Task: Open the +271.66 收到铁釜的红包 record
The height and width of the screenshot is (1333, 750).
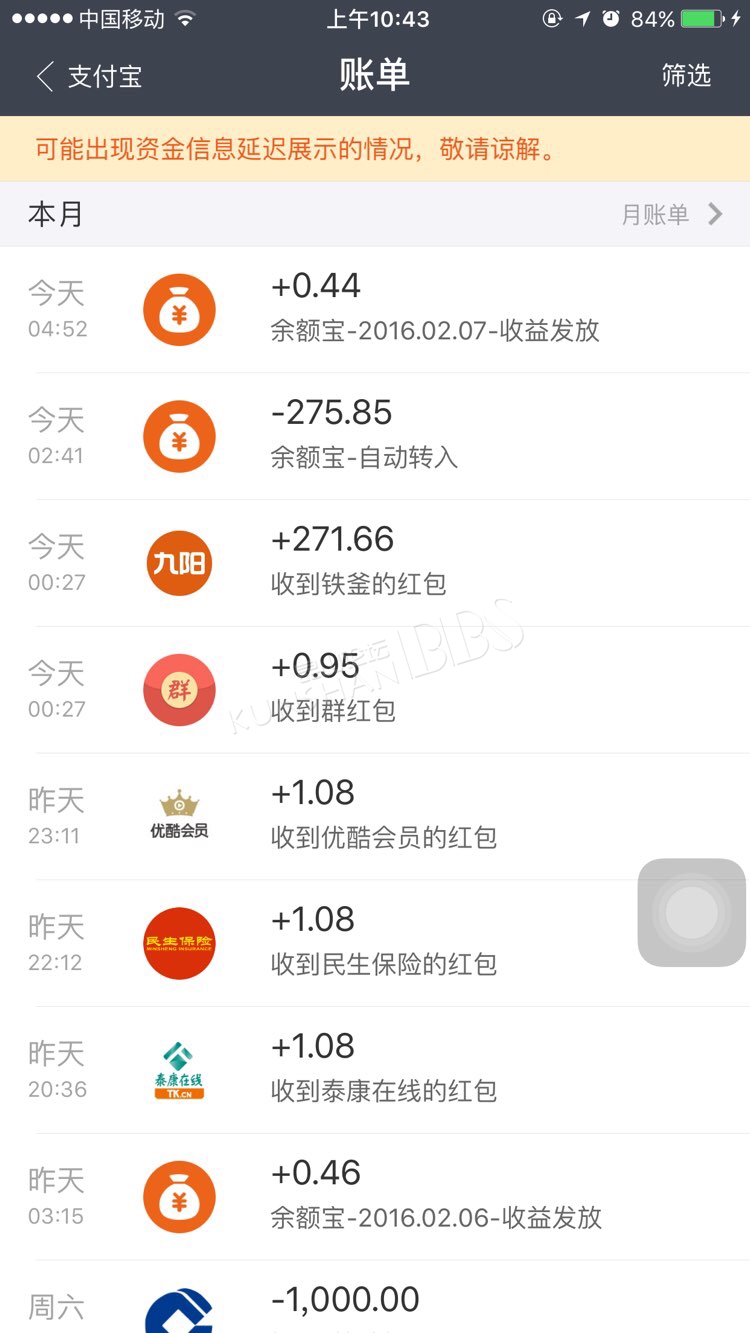Action: (375, 564)
